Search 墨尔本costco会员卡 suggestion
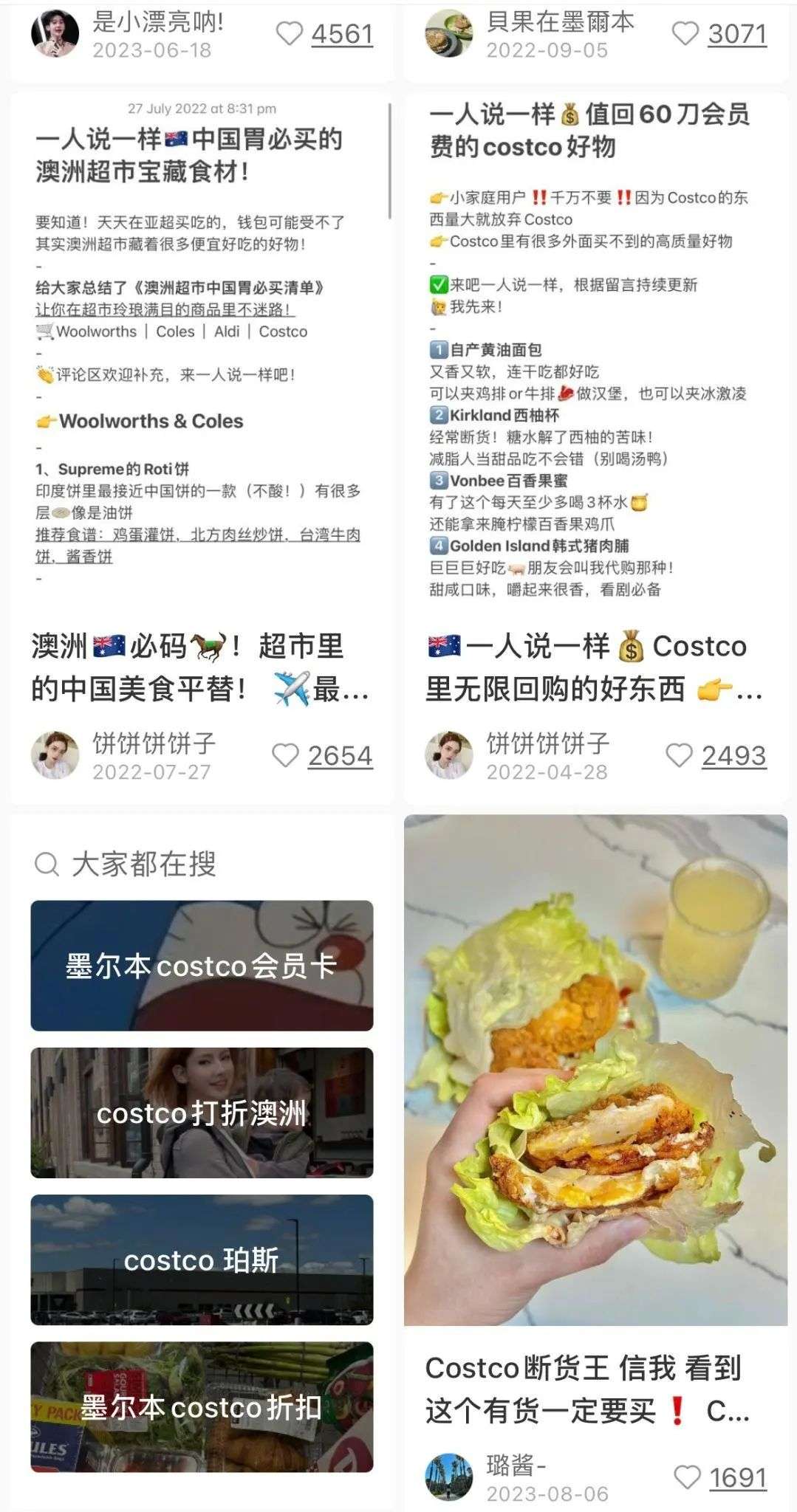Screen dimensions: 797x1512 pos(202,966)
